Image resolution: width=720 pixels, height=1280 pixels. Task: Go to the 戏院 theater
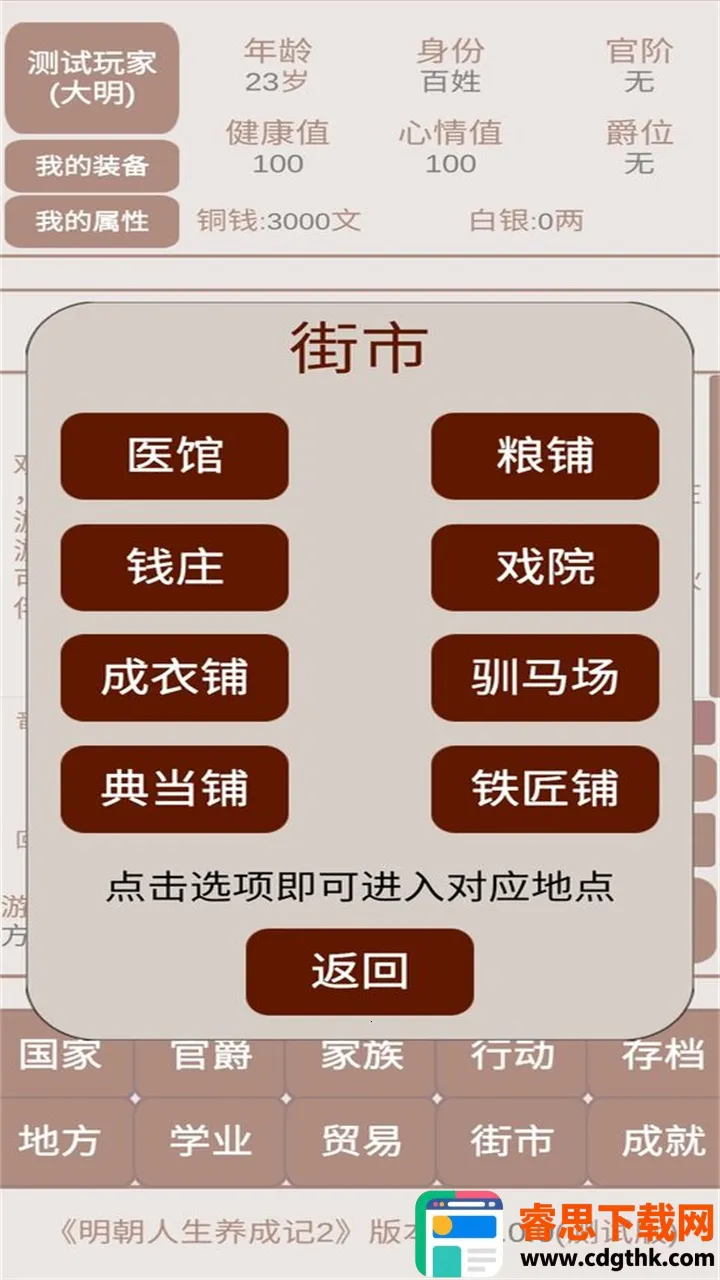coord(545,567)
